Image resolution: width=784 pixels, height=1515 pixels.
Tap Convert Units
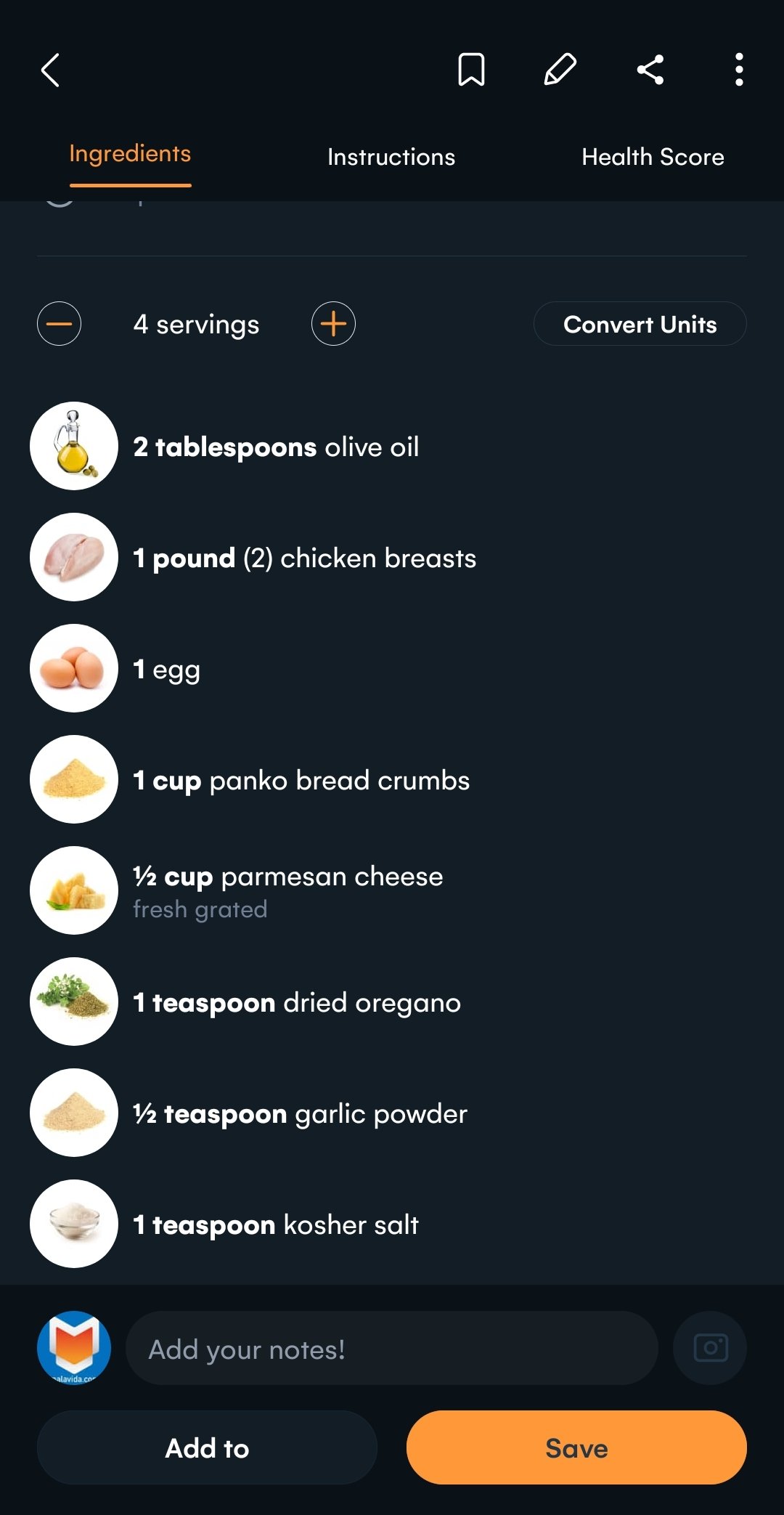click(x=640, y=324)
